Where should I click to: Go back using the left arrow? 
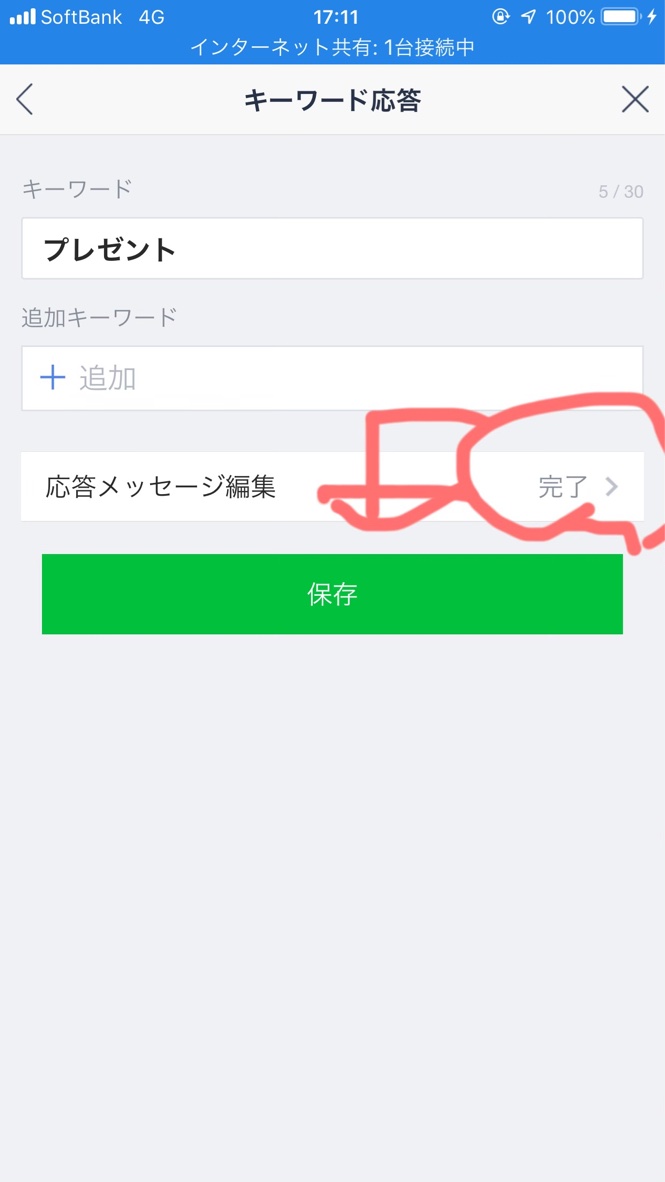25,99
